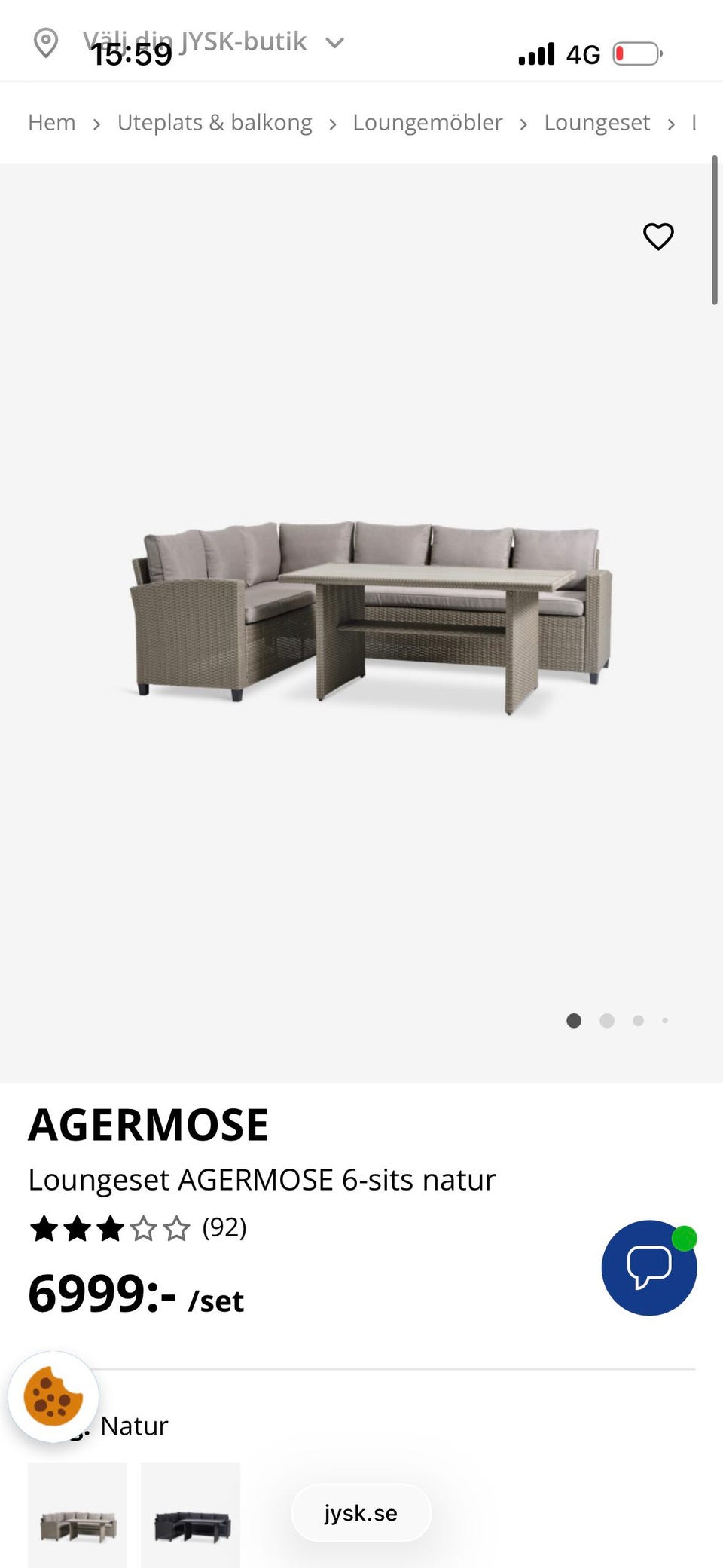
Task: Select the second carousel dot
Action: pyautogui.click(x=606, y=1020)
